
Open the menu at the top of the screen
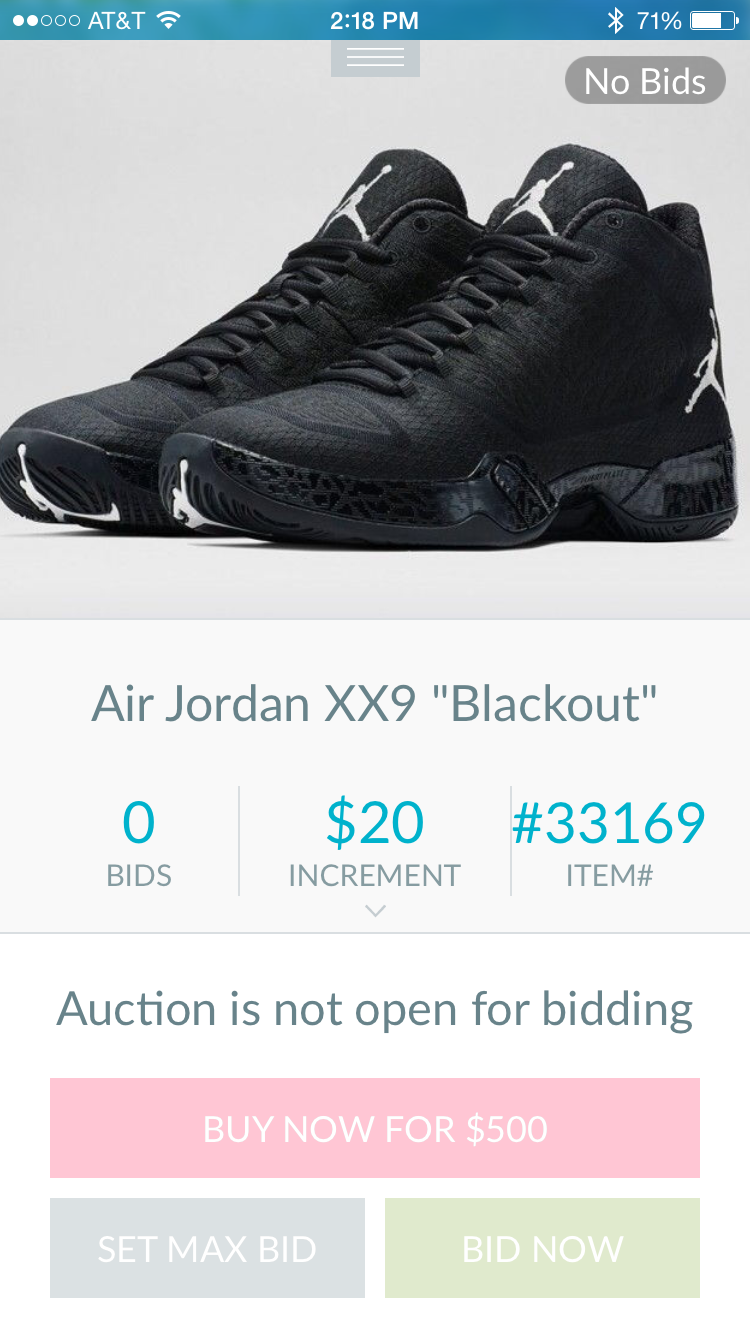coord(374,57)
